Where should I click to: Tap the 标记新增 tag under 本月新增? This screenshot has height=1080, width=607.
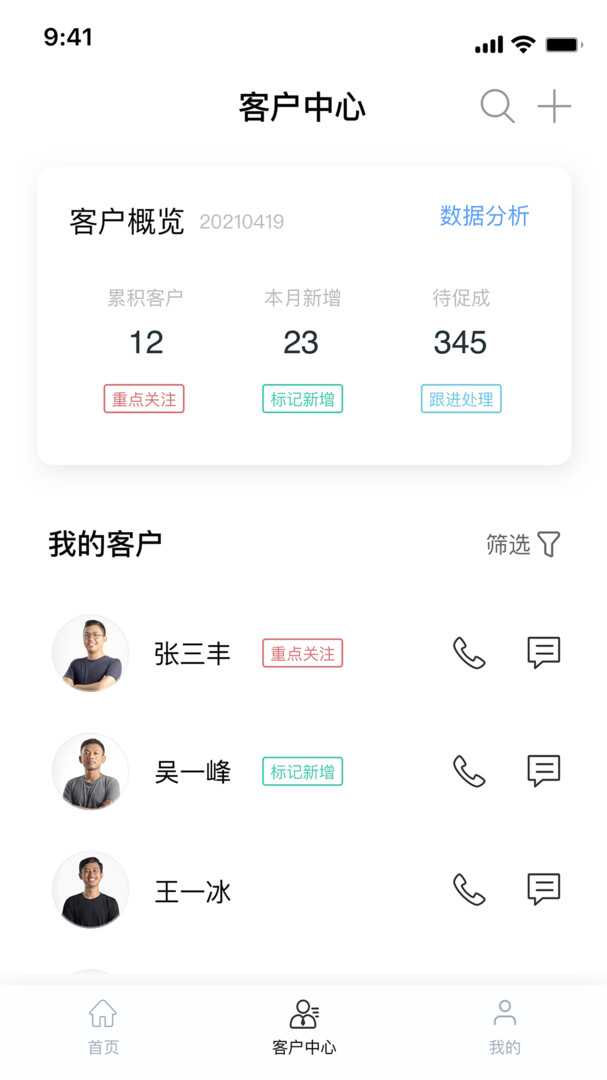tap(302, 399)
